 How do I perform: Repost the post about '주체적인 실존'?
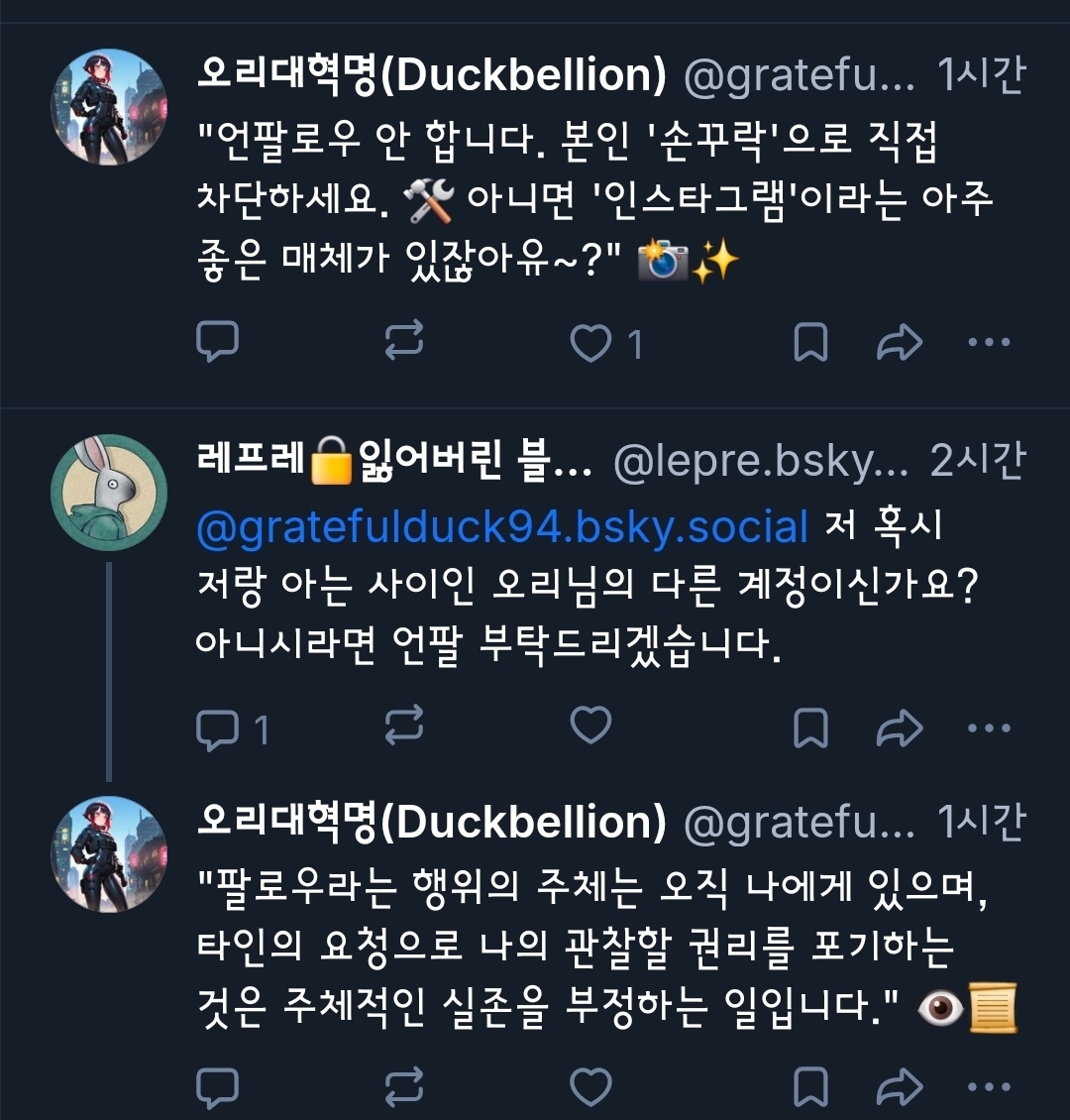(403, 1087)
